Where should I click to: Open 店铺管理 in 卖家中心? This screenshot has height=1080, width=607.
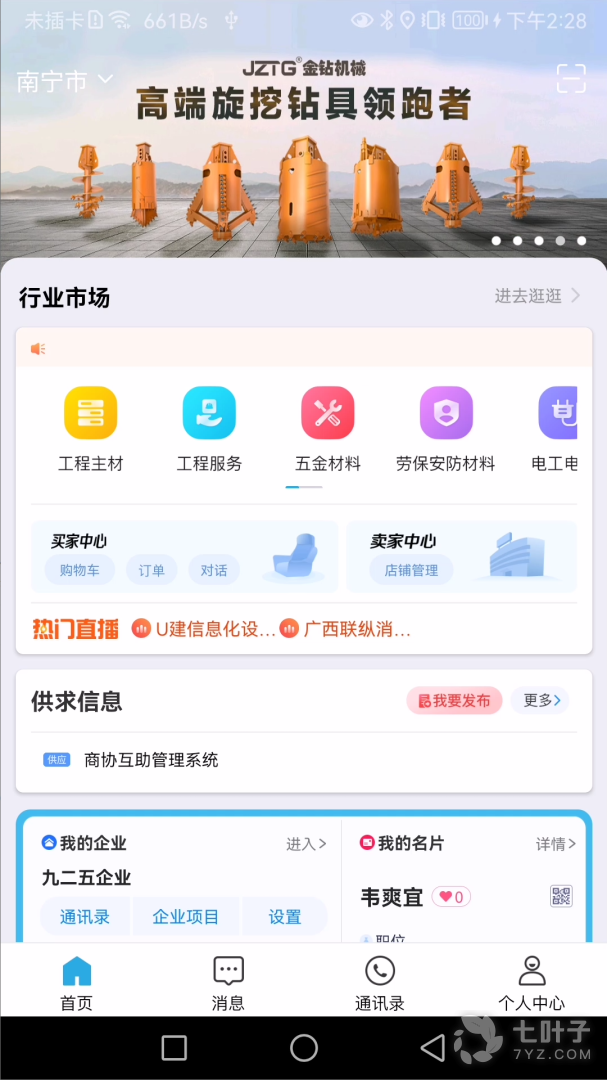(411, 570)
